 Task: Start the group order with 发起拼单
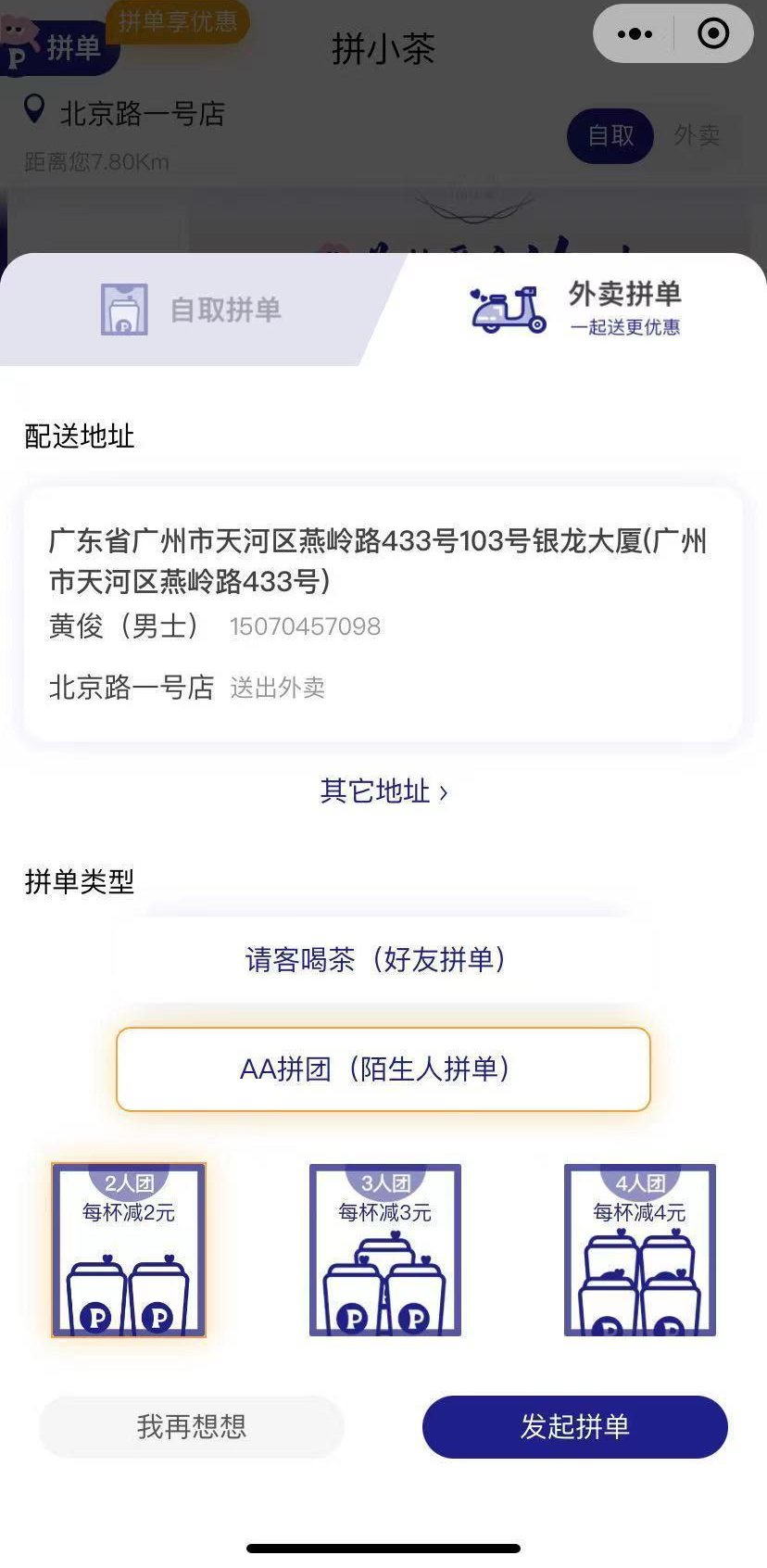tap(574, 1426)
